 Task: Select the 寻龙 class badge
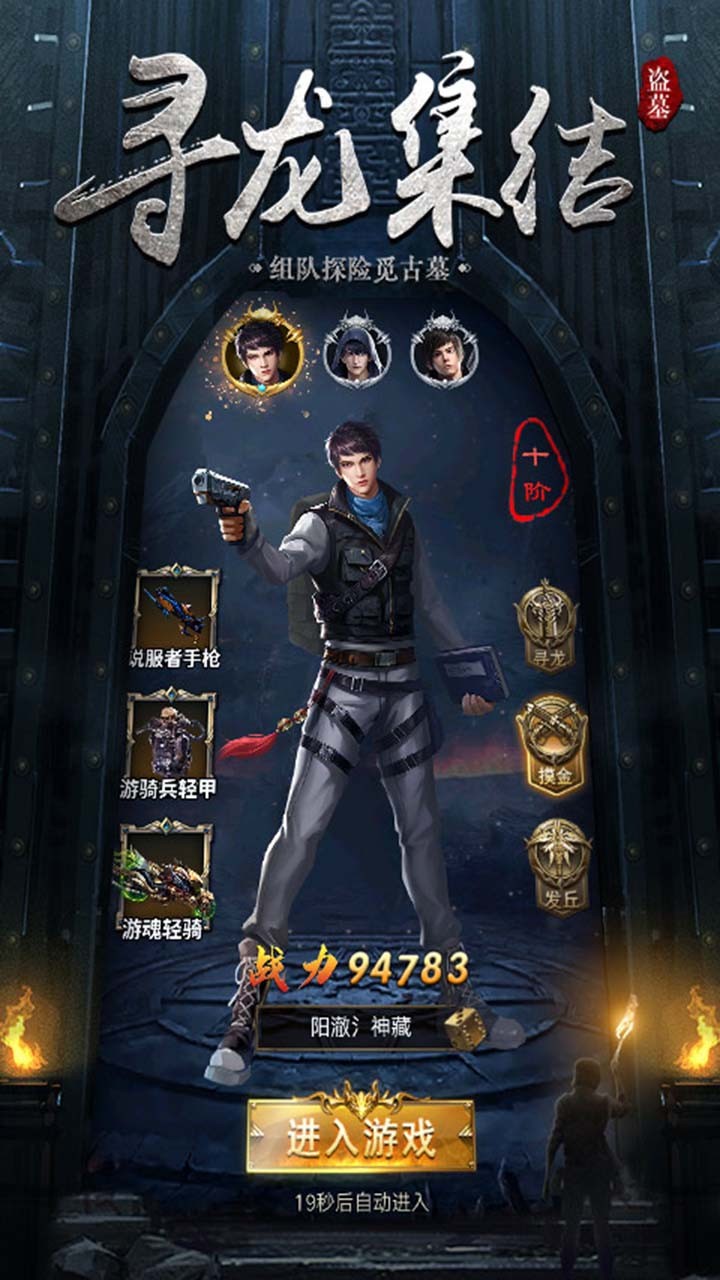546,627
